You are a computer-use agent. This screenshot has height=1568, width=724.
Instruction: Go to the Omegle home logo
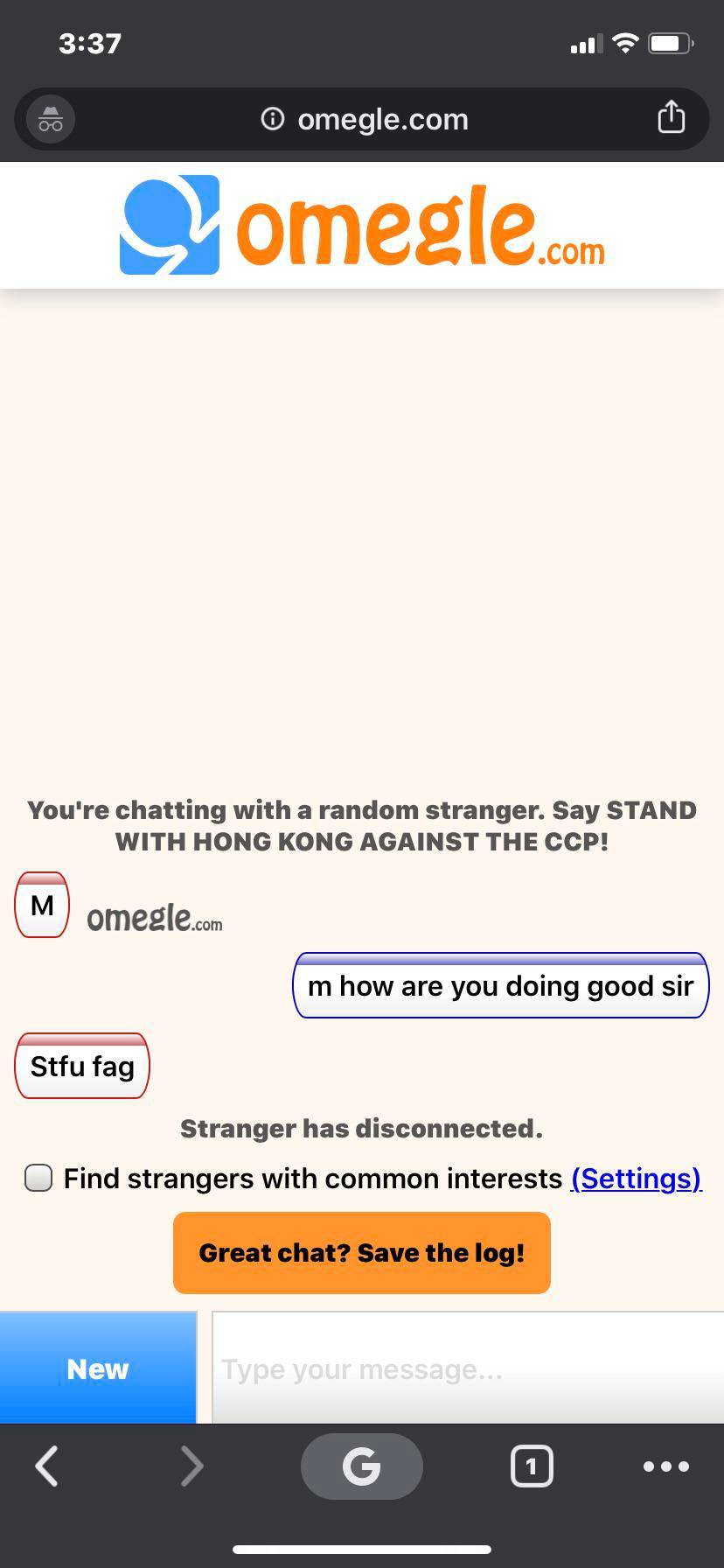tap(361, 226)
